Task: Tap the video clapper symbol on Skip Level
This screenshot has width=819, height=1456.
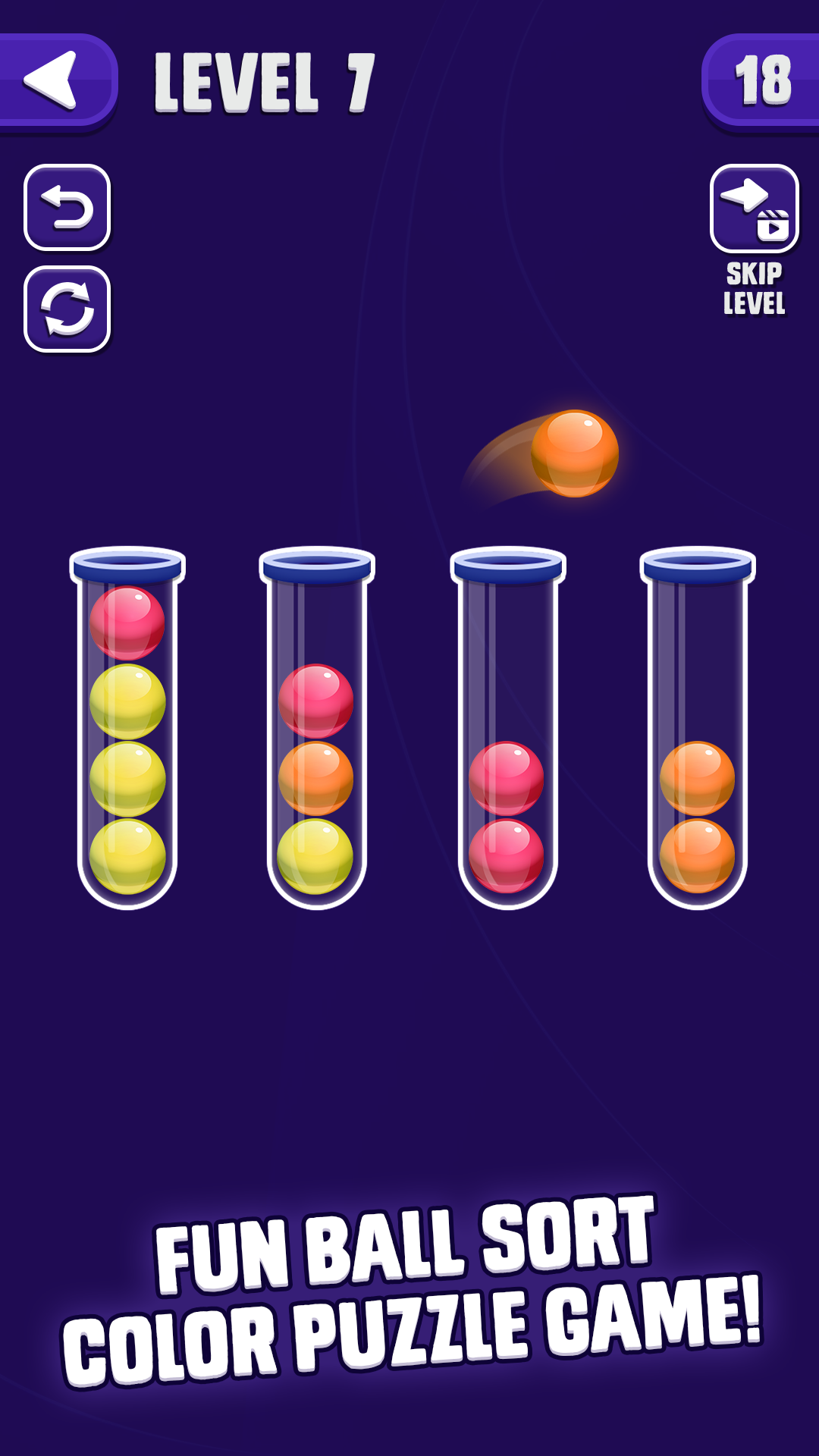Action: tap(771, 227)
